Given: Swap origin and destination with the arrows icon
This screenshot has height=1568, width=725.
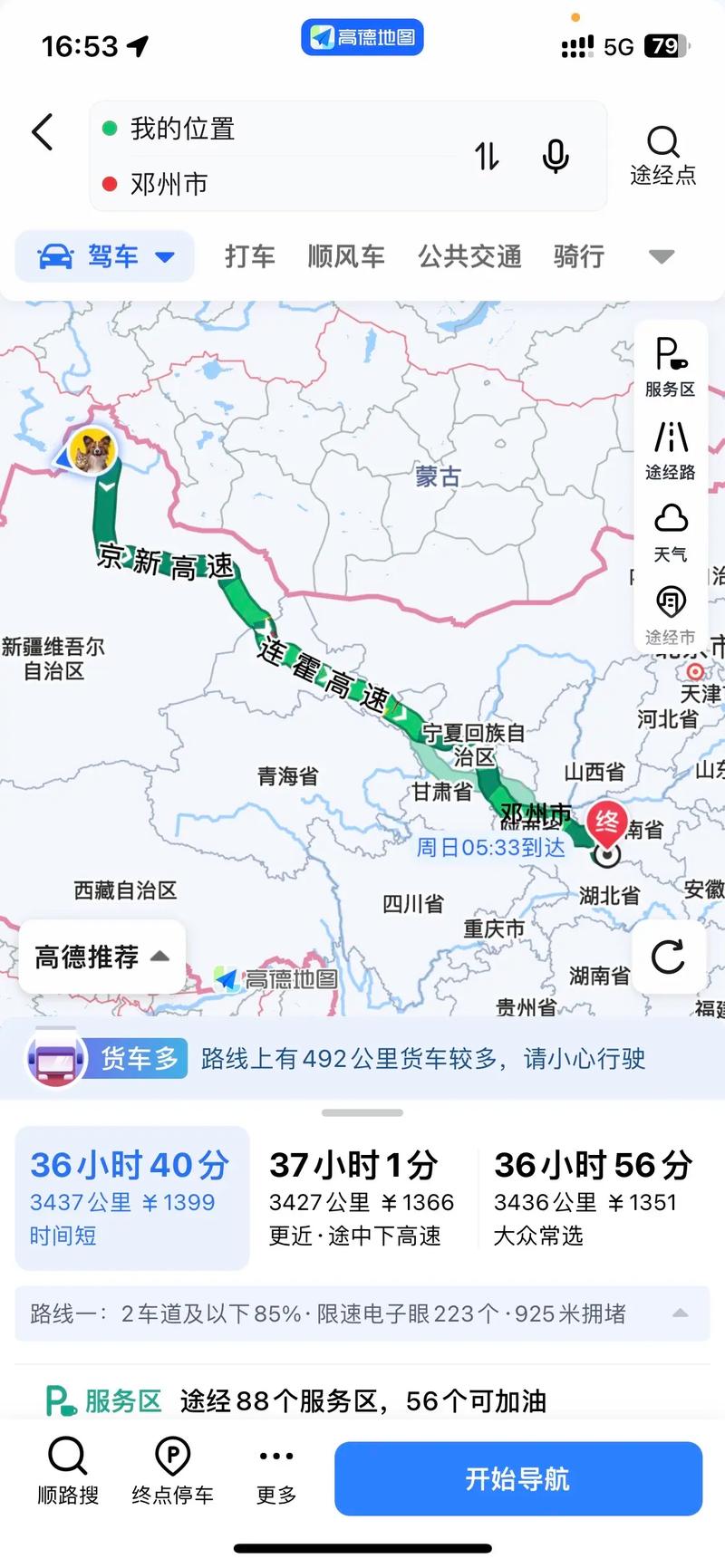Looking at the screenshot, I should [x=488, y=156].
